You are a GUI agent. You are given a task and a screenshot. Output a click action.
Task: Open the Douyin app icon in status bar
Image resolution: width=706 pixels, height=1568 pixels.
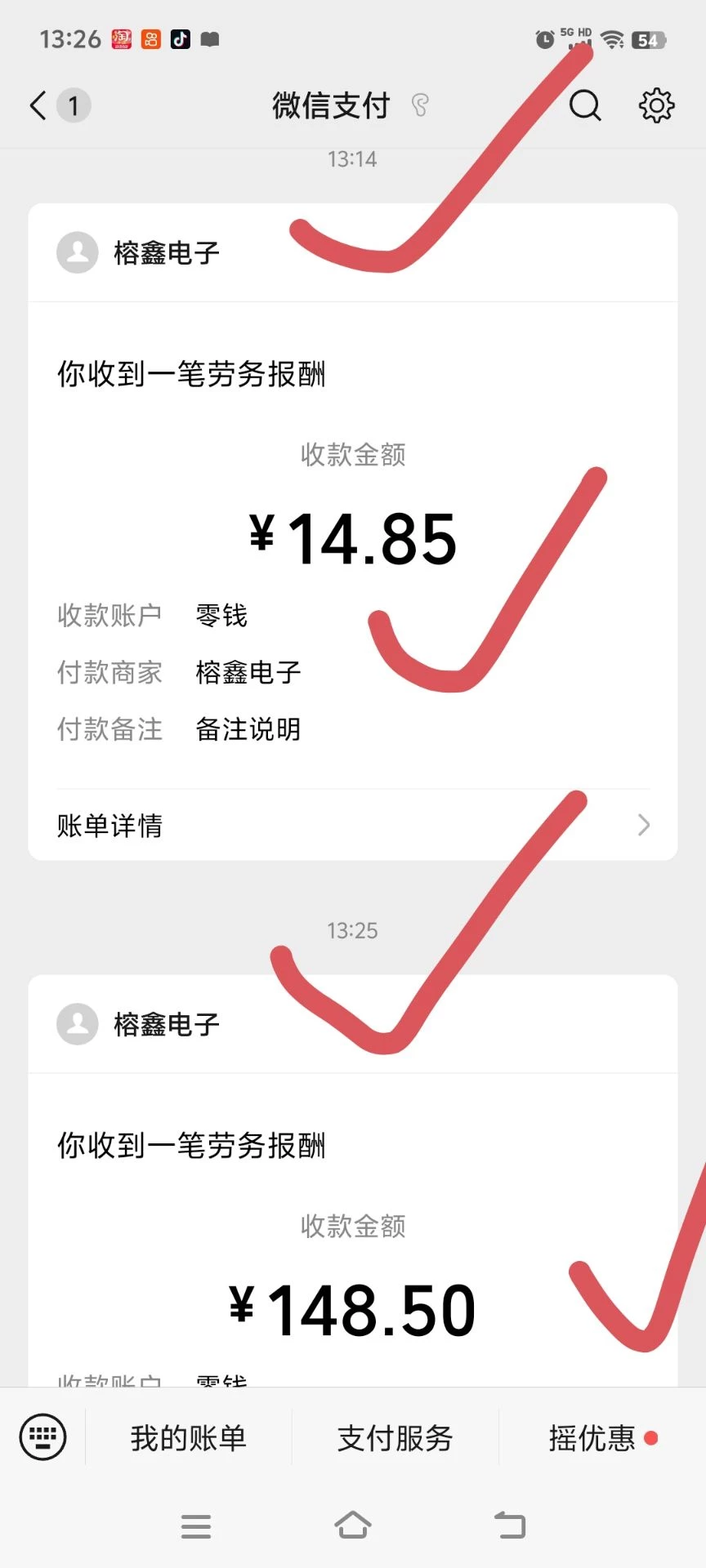(181, 38)
